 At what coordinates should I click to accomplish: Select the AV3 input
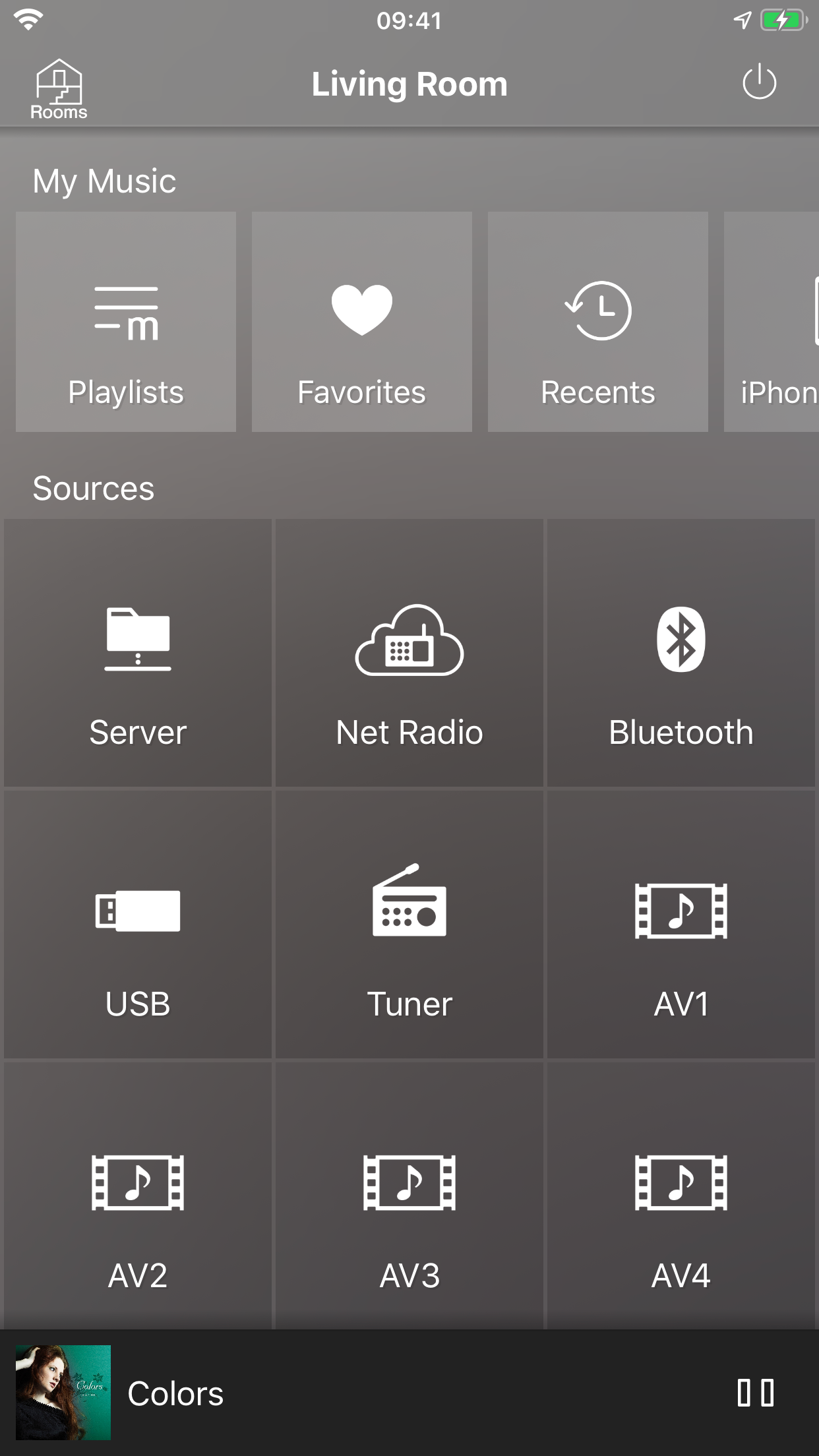(409, 1195)
